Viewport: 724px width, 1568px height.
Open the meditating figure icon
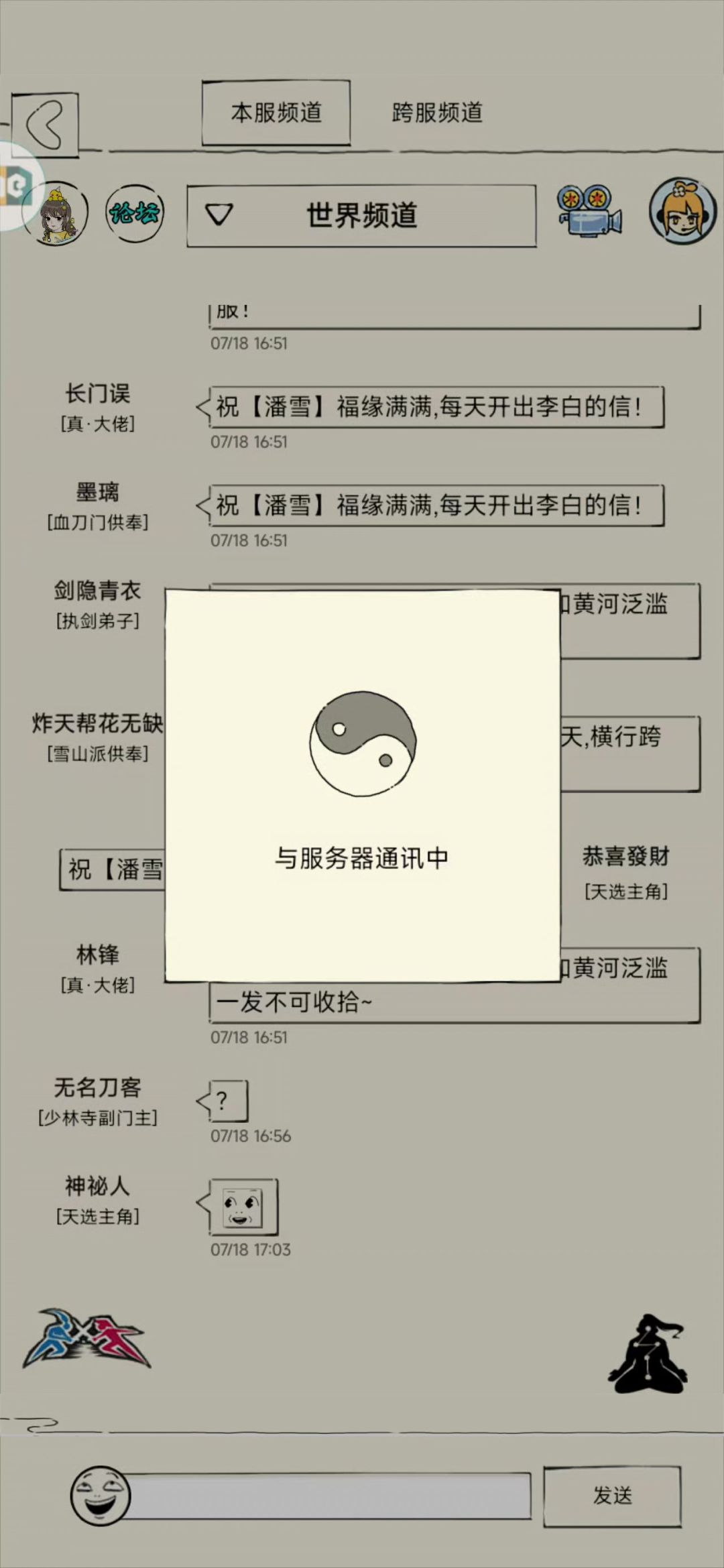click(648, 1354)
